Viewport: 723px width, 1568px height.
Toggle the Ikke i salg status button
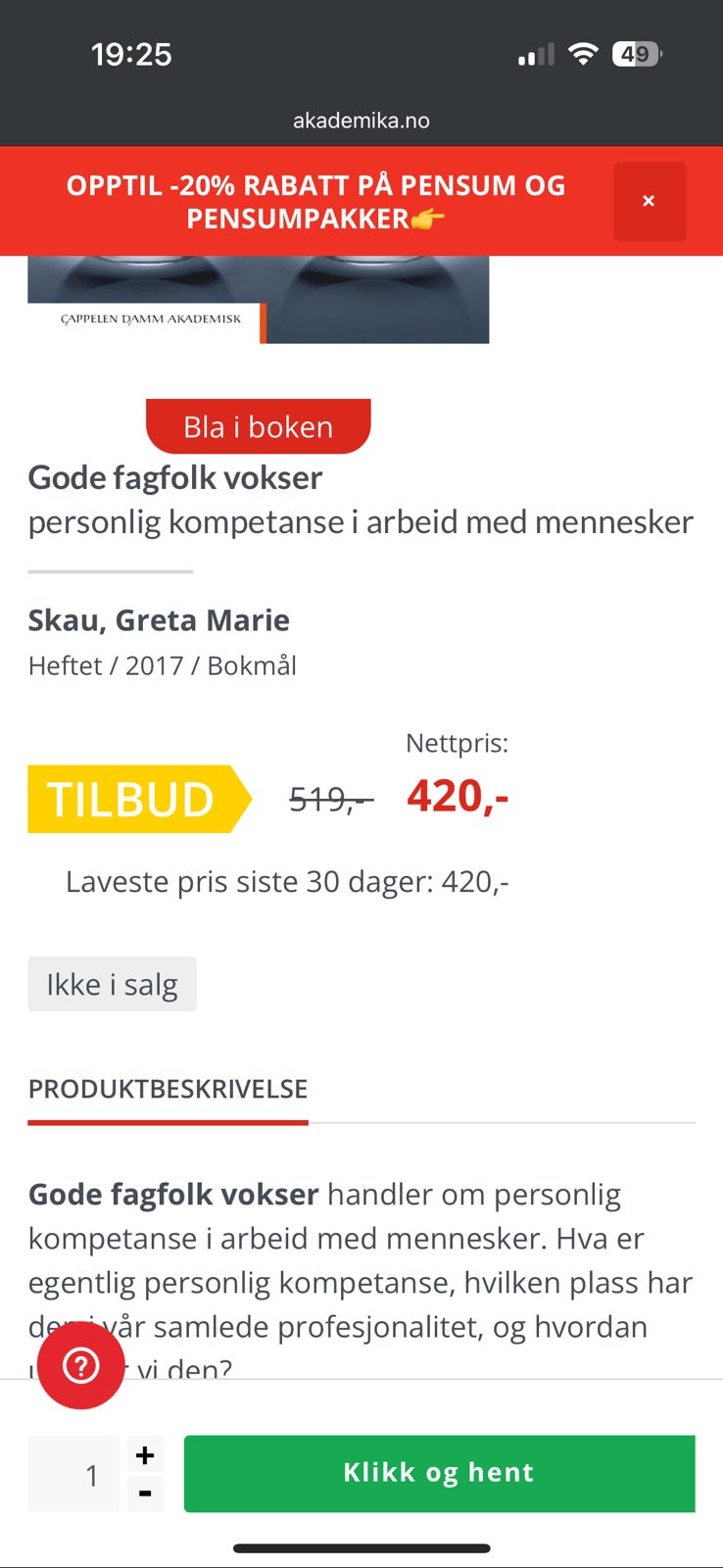112,983
